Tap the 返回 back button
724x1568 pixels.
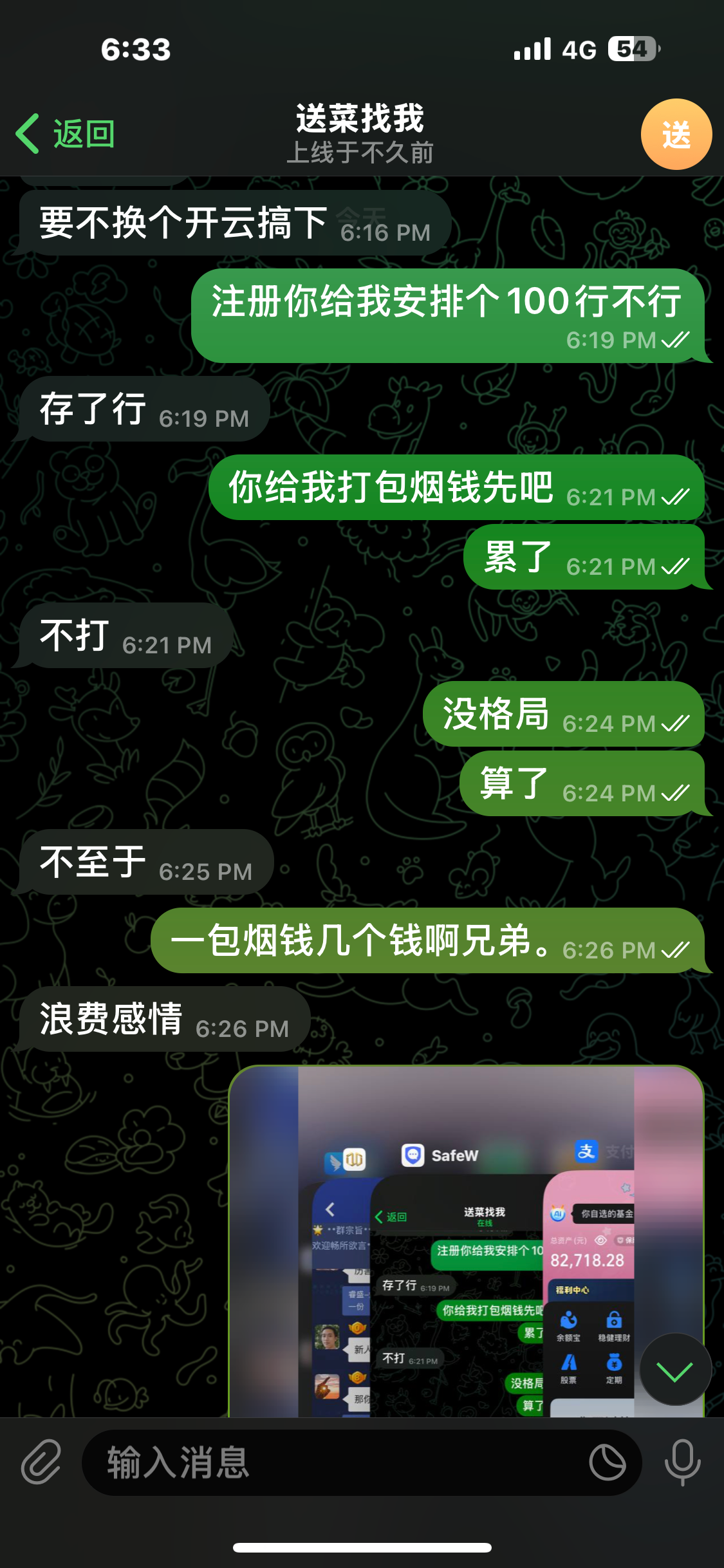click(65, 134)
